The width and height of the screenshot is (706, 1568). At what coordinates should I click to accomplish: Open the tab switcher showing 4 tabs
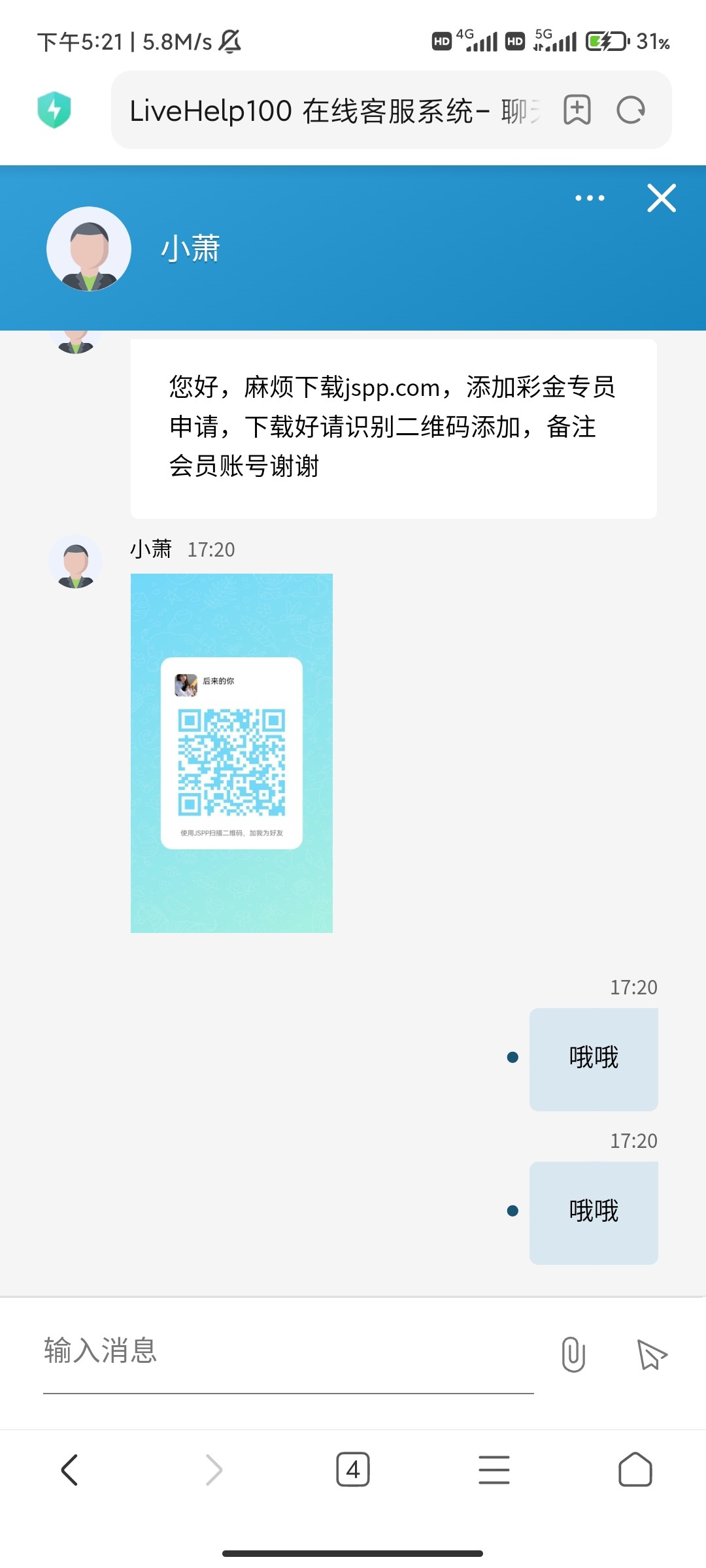(x=353, y=1470)
